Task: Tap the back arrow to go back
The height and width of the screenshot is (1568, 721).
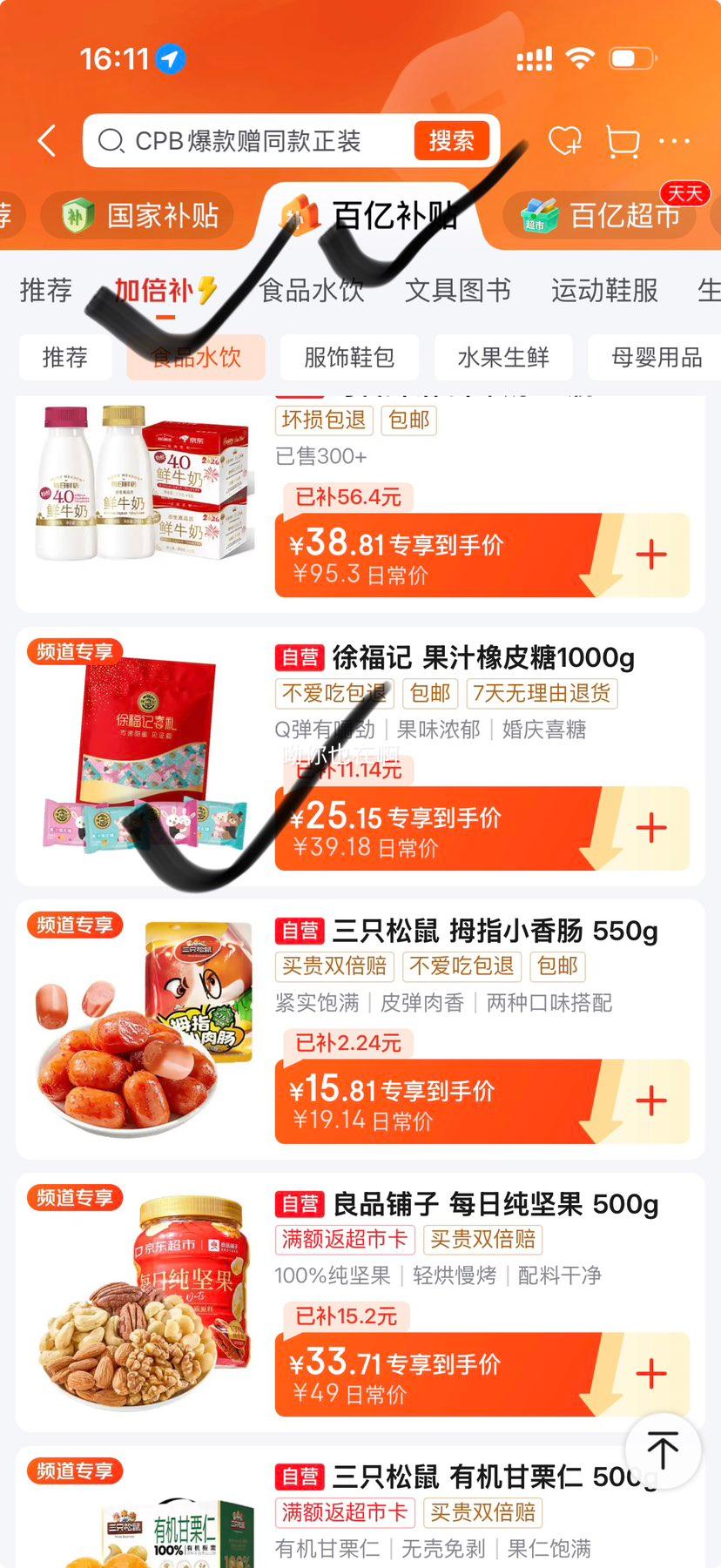Action: [48, 141]
